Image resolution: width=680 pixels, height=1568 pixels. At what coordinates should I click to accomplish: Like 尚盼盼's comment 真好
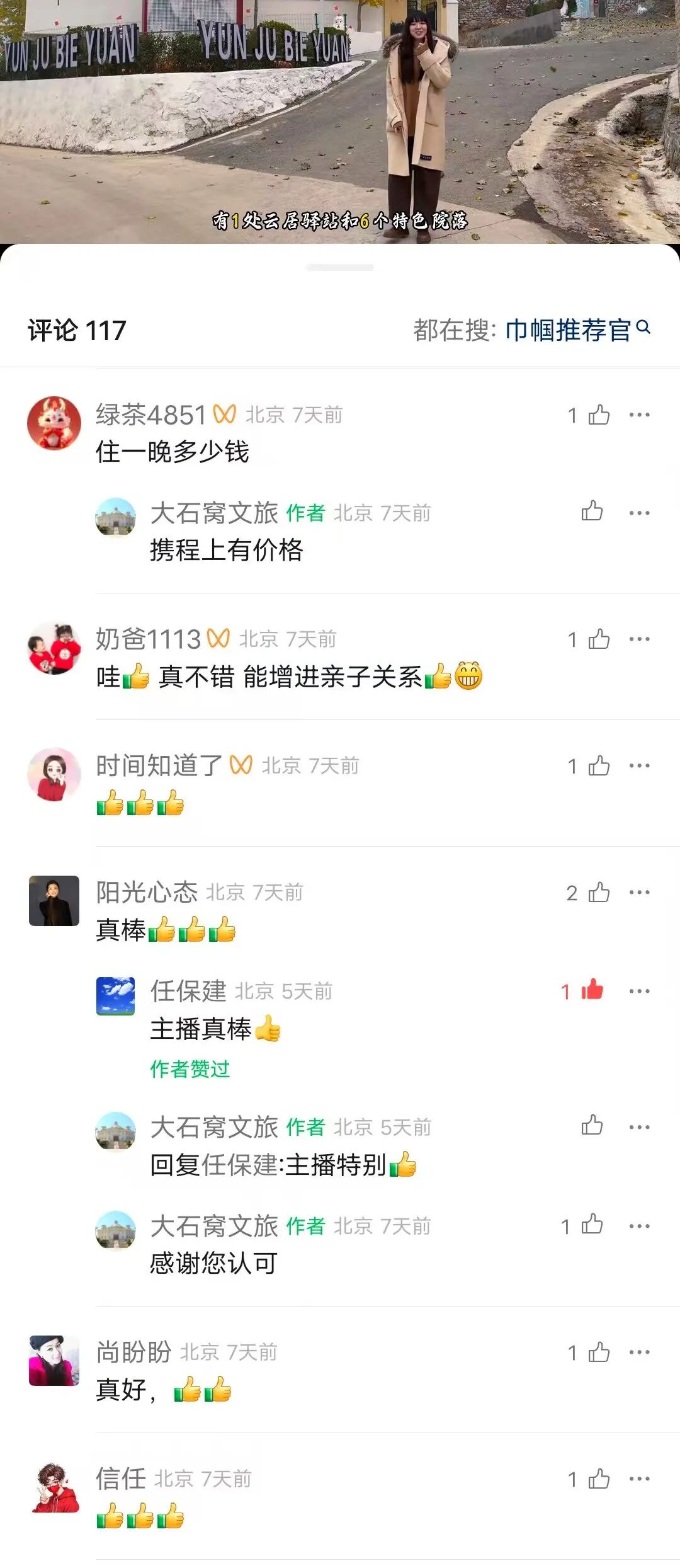[598, 1353]
